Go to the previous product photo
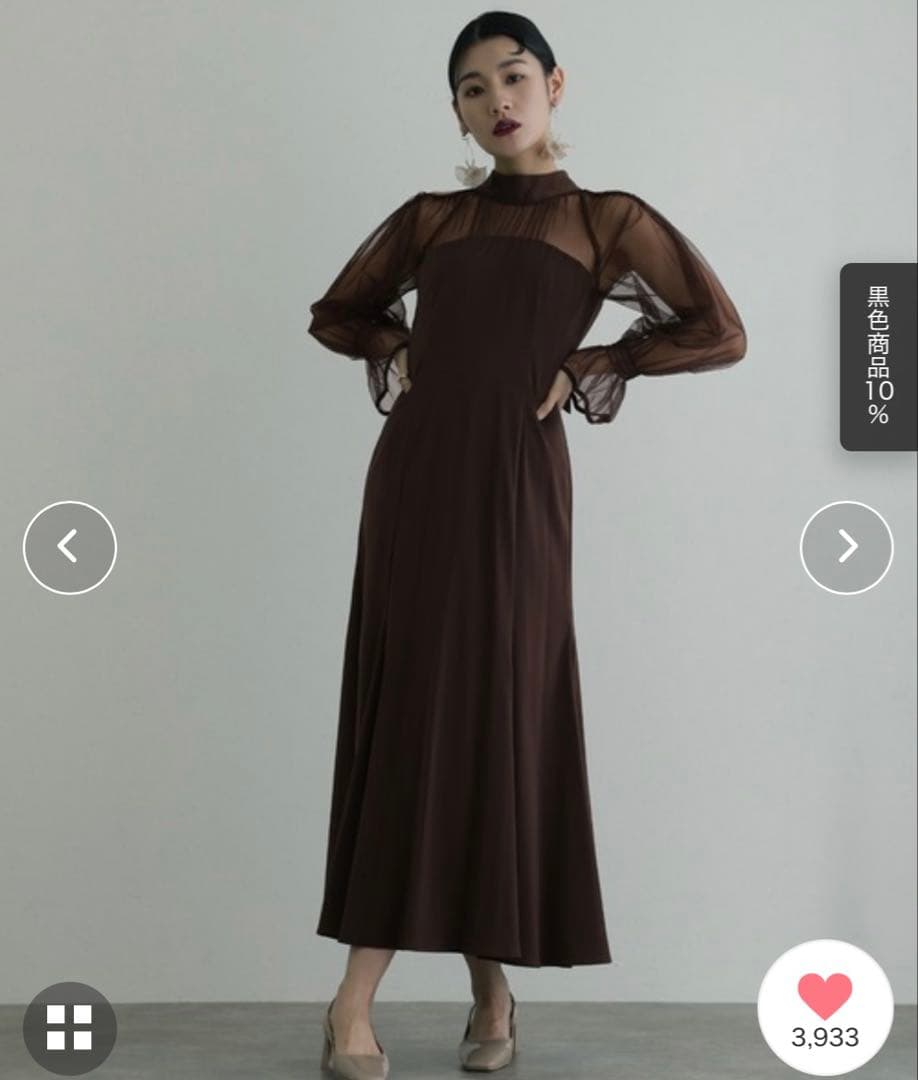The width and height of the screenshot is (918, 1080). click(x=70, y=547)
